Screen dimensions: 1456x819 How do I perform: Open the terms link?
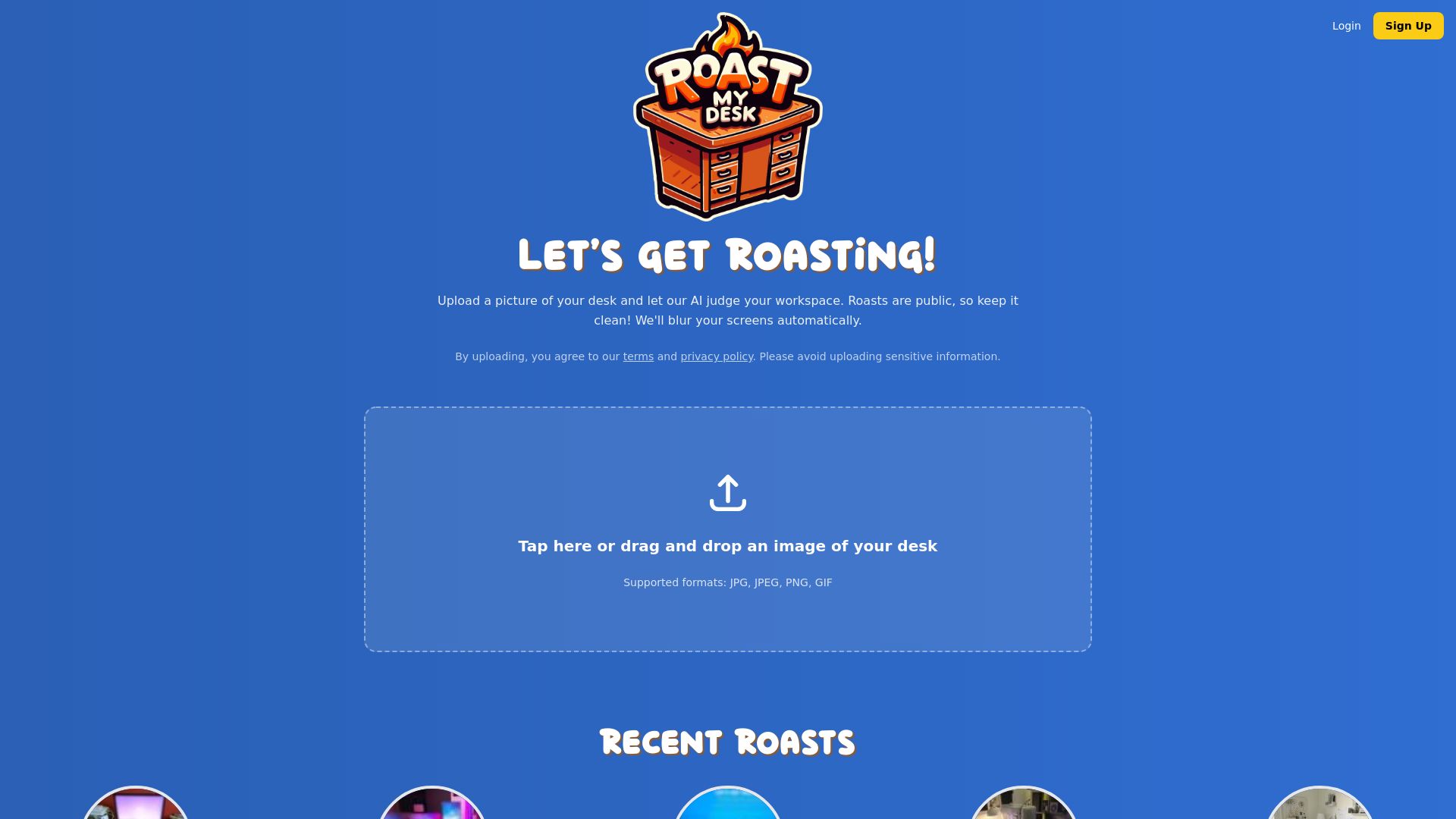pos(638,356)
